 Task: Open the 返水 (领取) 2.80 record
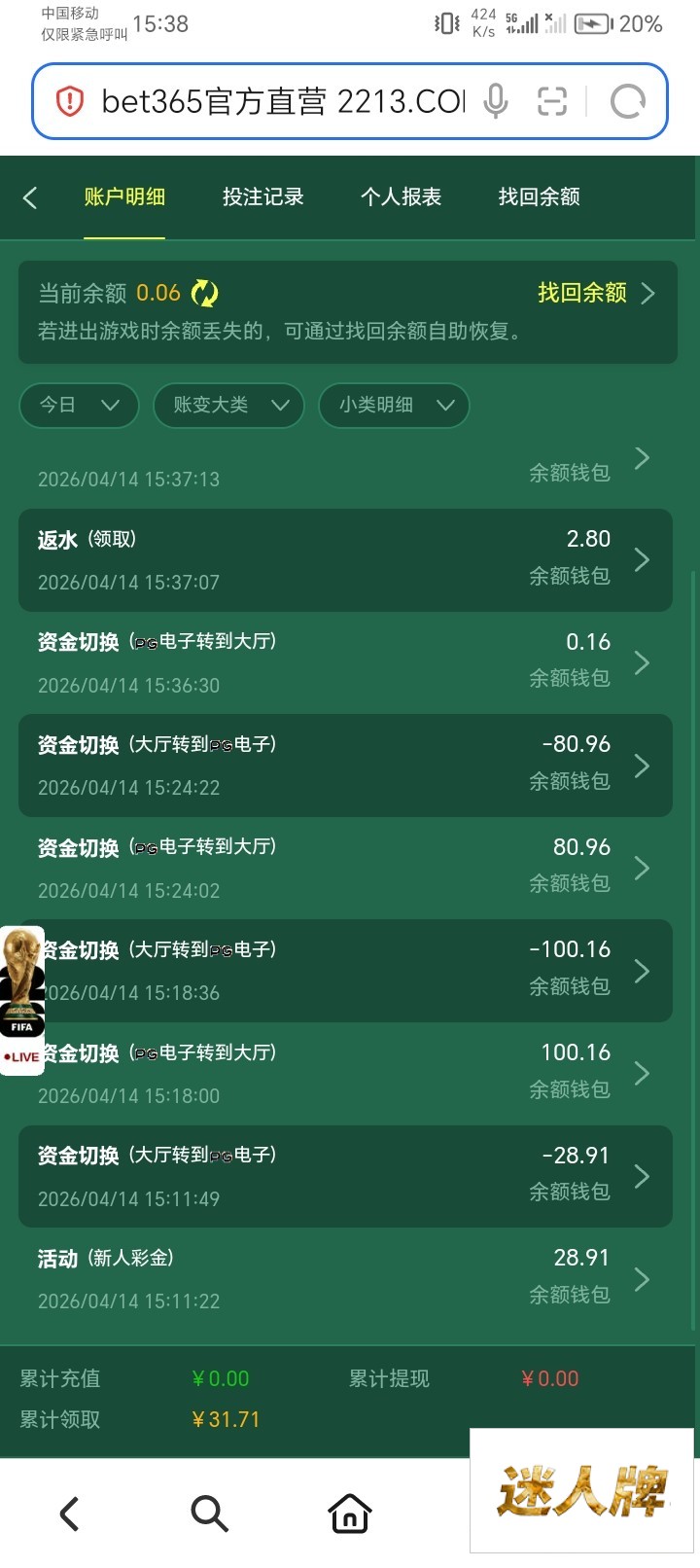[x=345, y=560]
